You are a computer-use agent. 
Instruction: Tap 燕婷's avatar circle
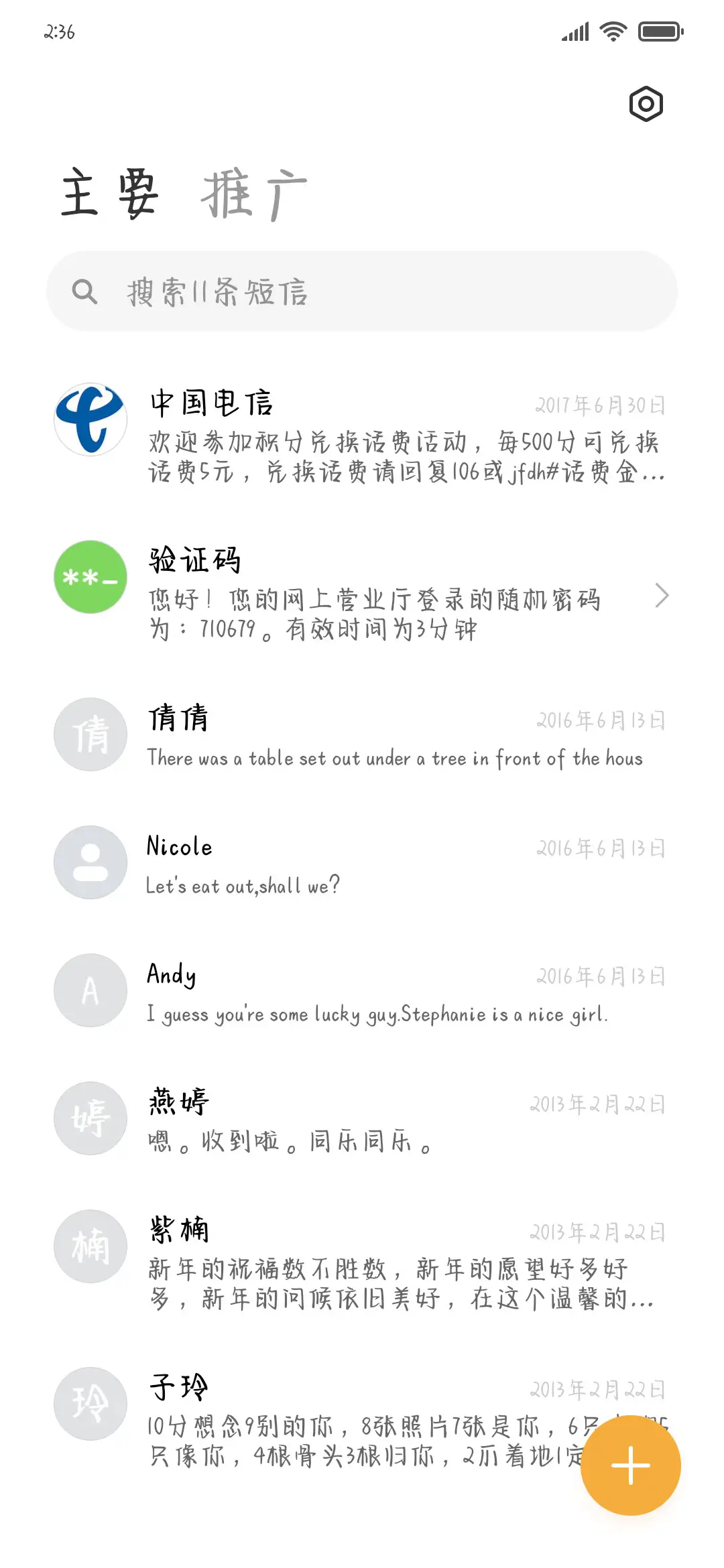tap(90, 1118)
